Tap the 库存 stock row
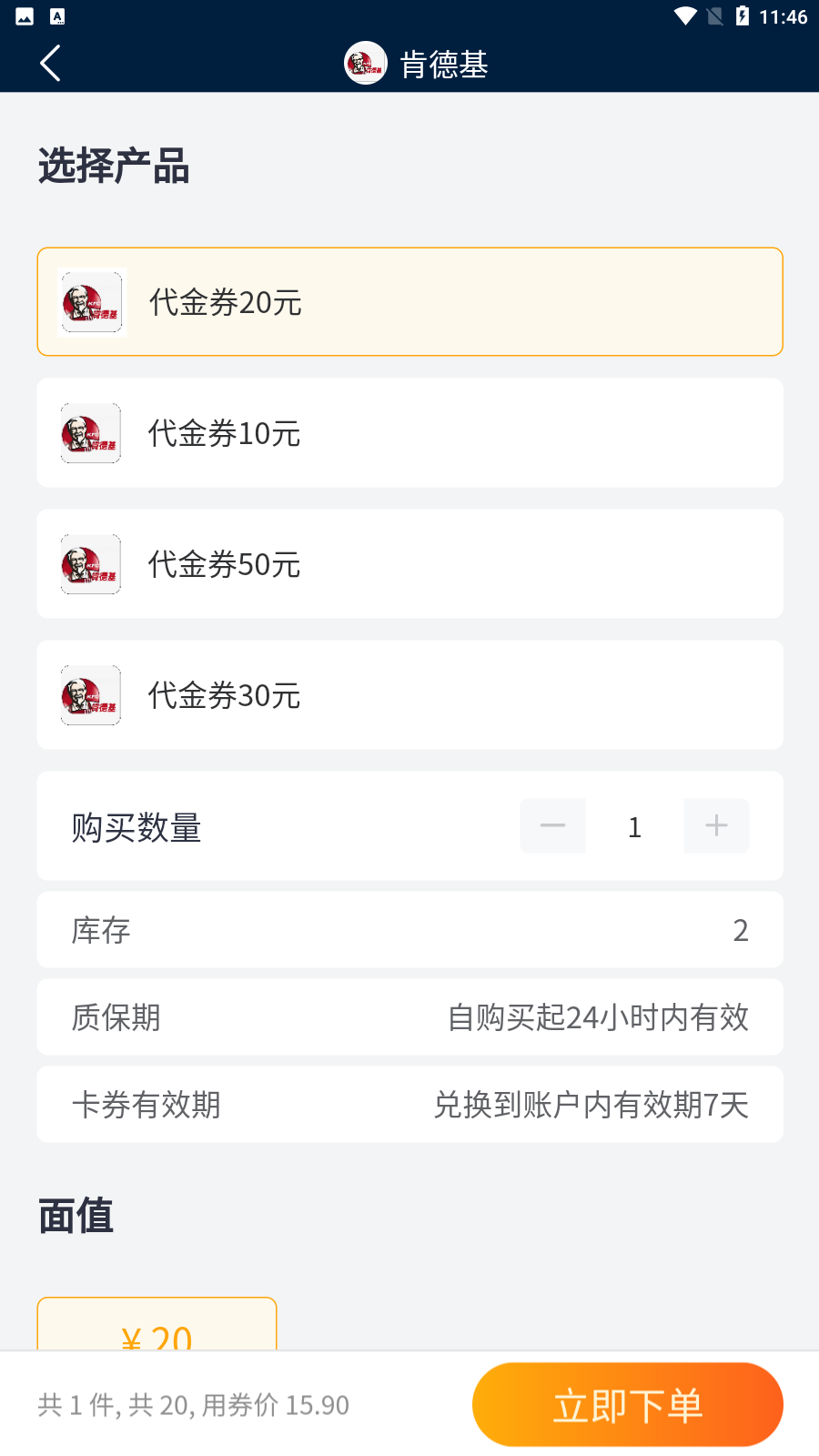This screenshot has height=1456, width=819. (409, 929)
